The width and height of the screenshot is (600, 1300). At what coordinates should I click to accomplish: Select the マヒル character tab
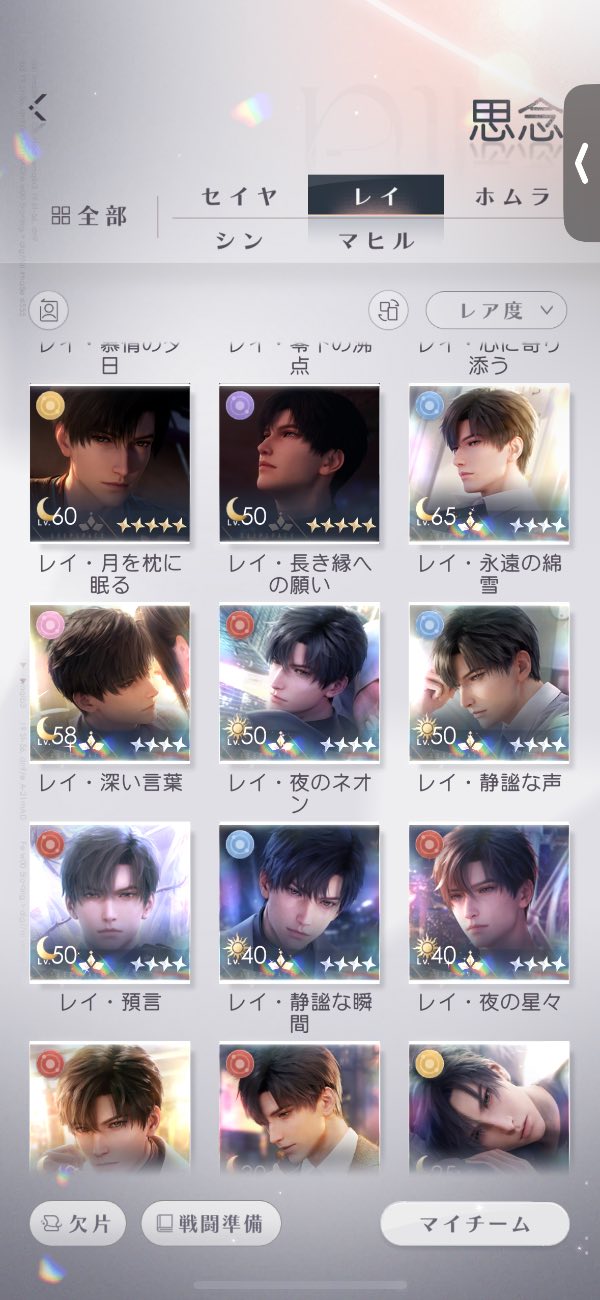coord(375,241)
